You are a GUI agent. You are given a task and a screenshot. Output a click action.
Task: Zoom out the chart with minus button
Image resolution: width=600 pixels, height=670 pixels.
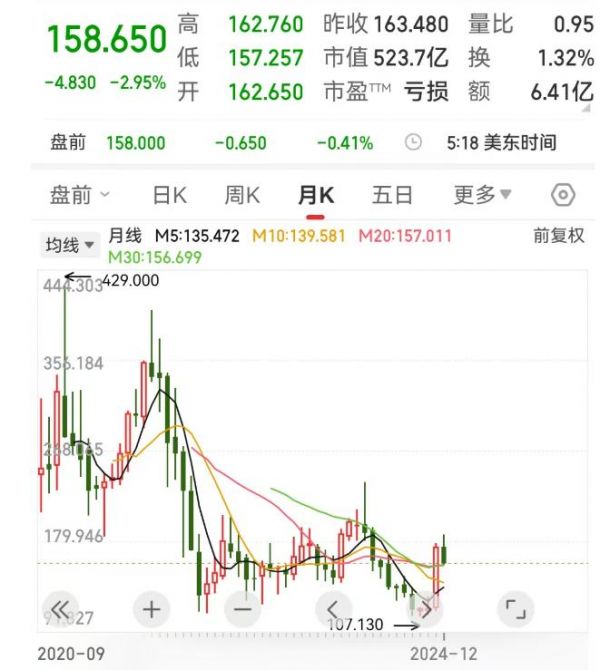coord(242,608)
